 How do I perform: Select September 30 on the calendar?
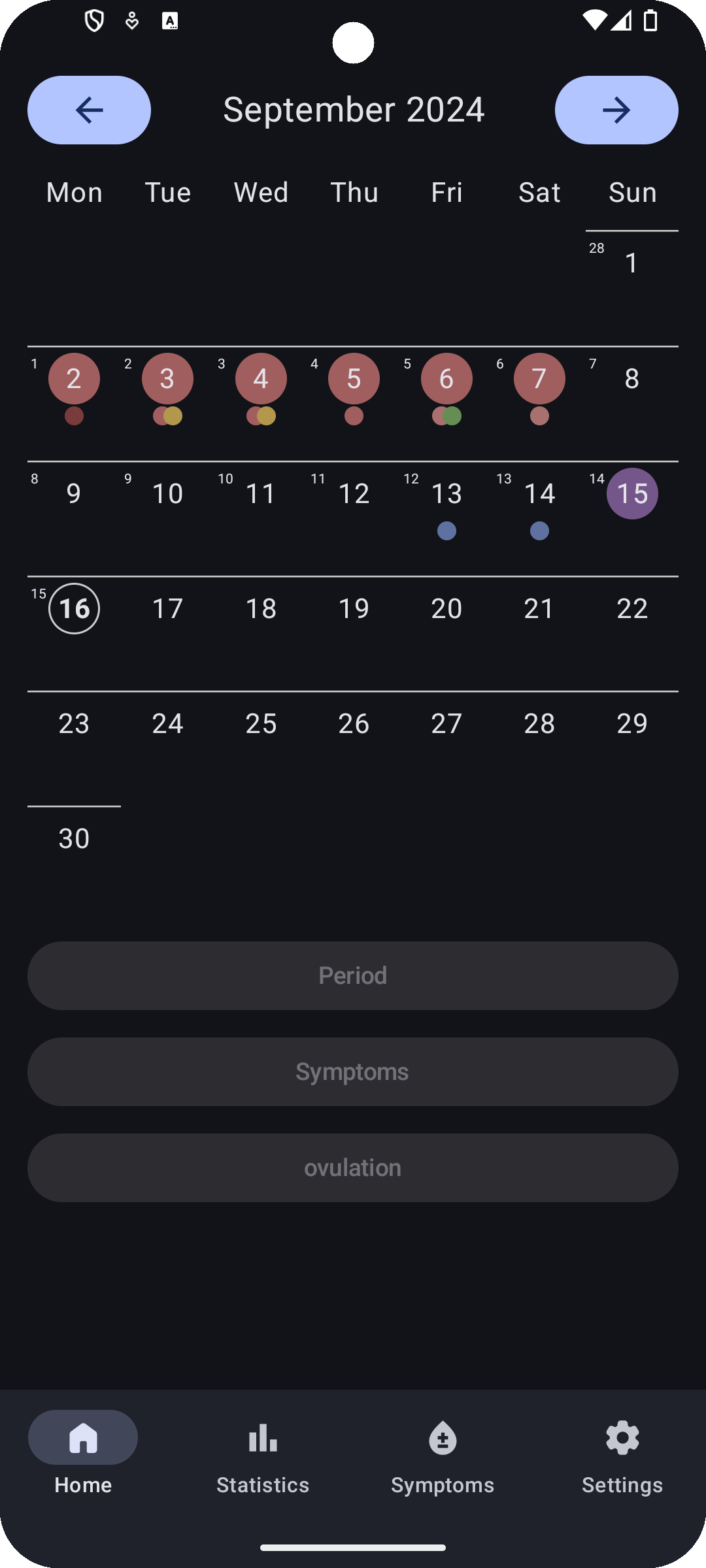[x=74, y=838]
